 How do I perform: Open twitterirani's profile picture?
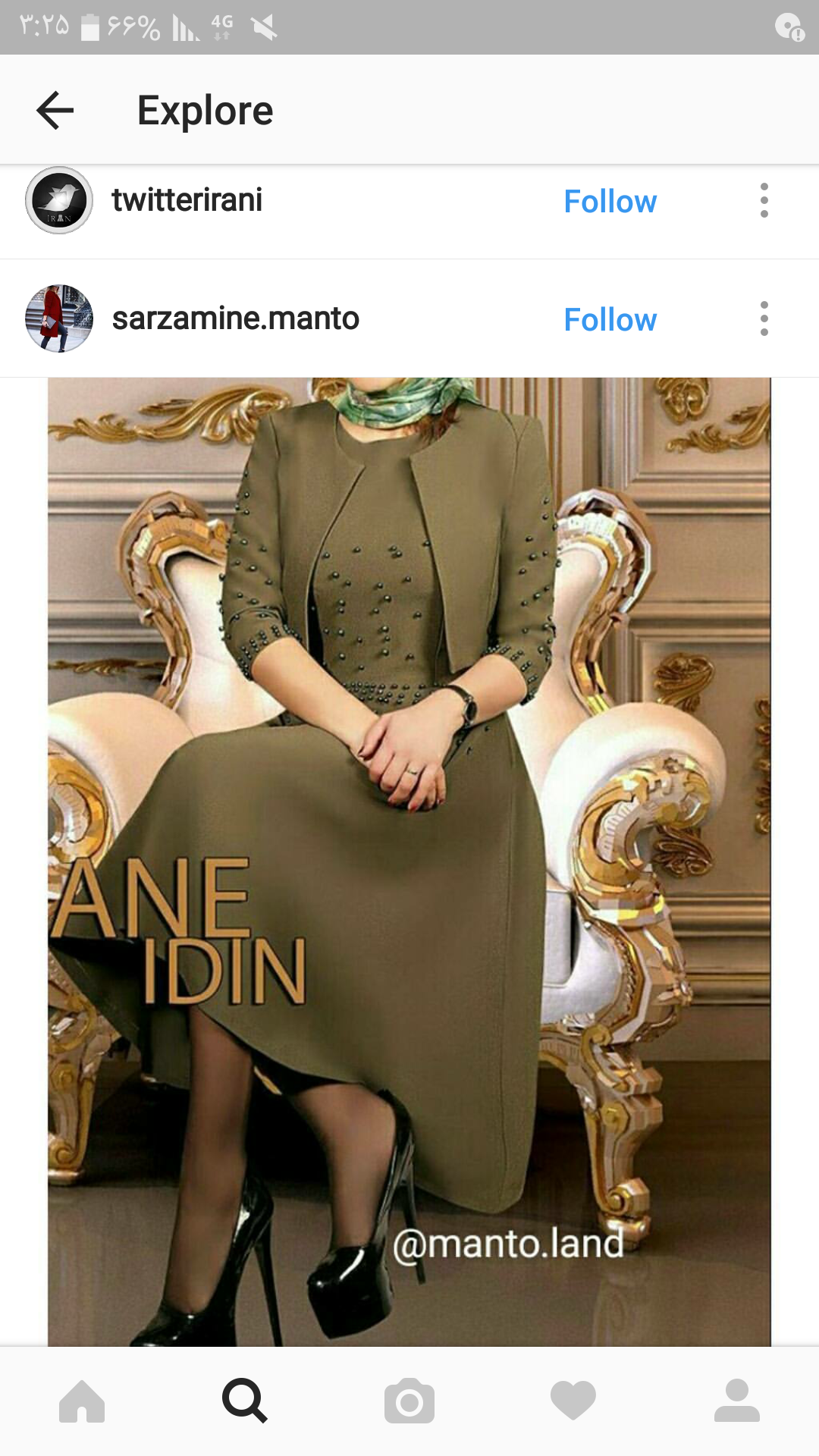(59, 201)
